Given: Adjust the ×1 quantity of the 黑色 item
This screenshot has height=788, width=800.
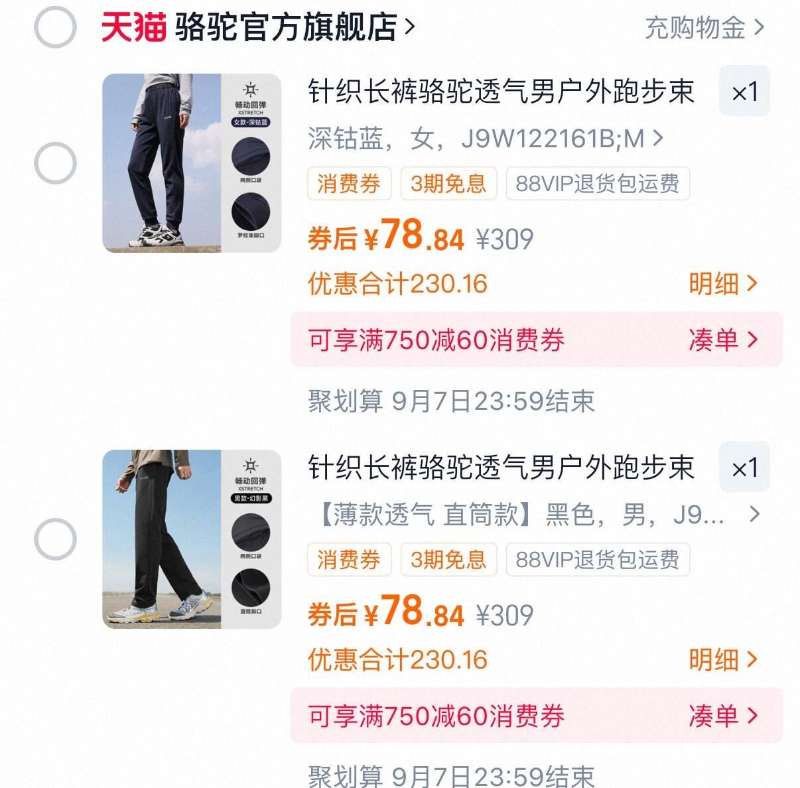Looking at the screenshot, I should tap(745, 468).
